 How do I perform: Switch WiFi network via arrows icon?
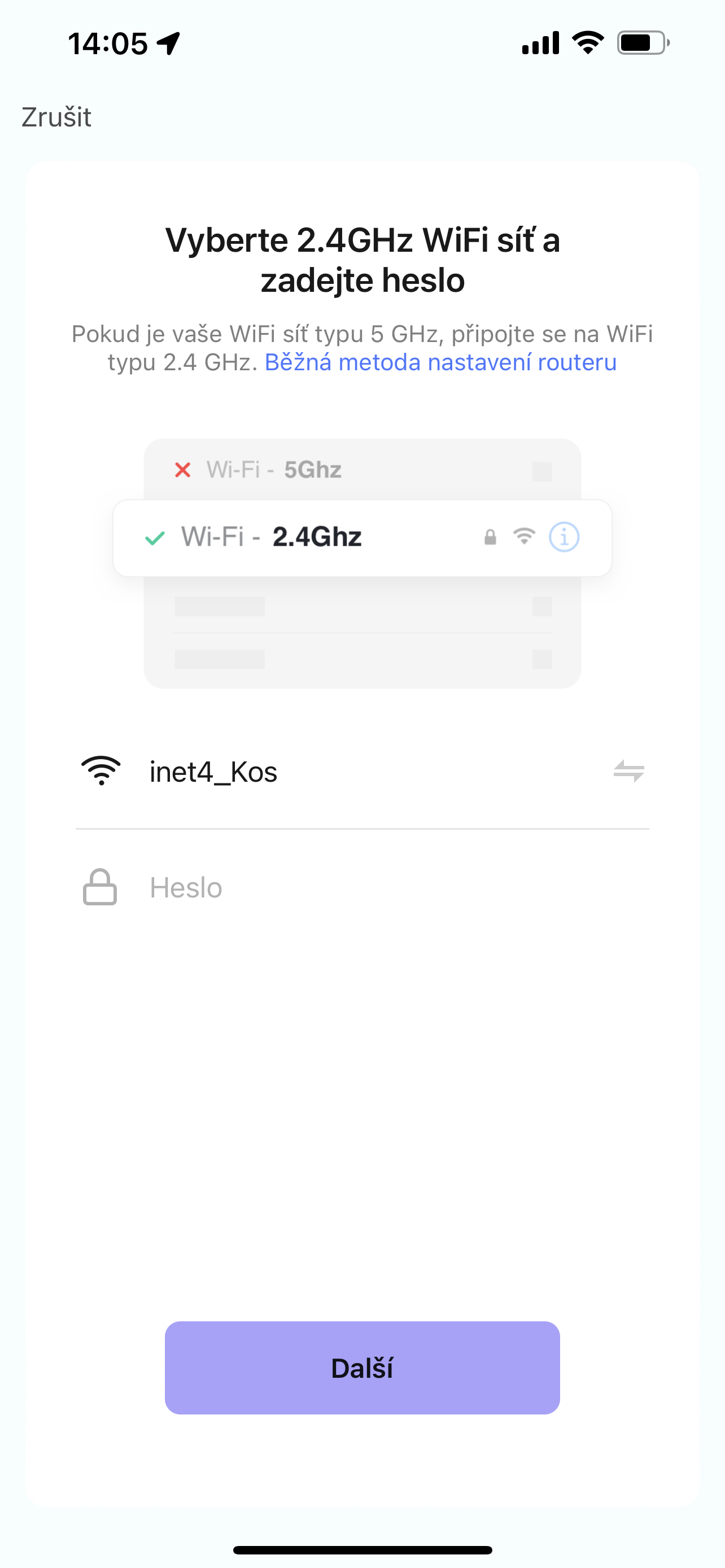(x=628, y=771)
